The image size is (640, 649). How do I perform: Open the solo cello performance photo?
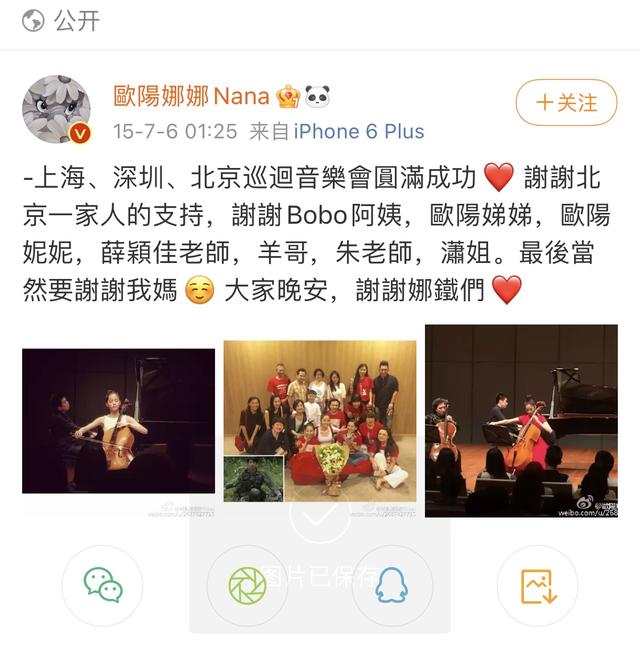pos(118,421)
